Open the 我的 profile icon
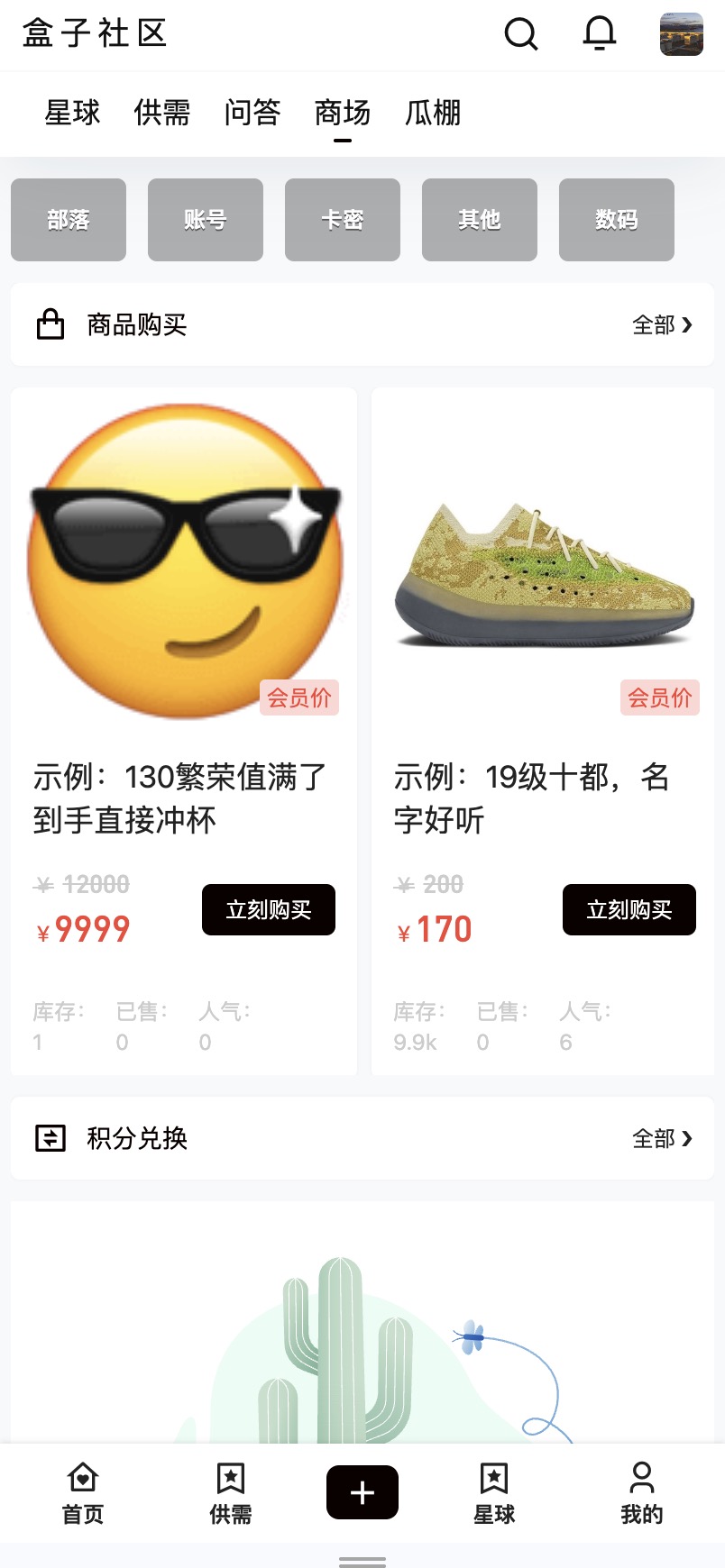The width and height of the screenshot is (725, 1568). 641,1477
